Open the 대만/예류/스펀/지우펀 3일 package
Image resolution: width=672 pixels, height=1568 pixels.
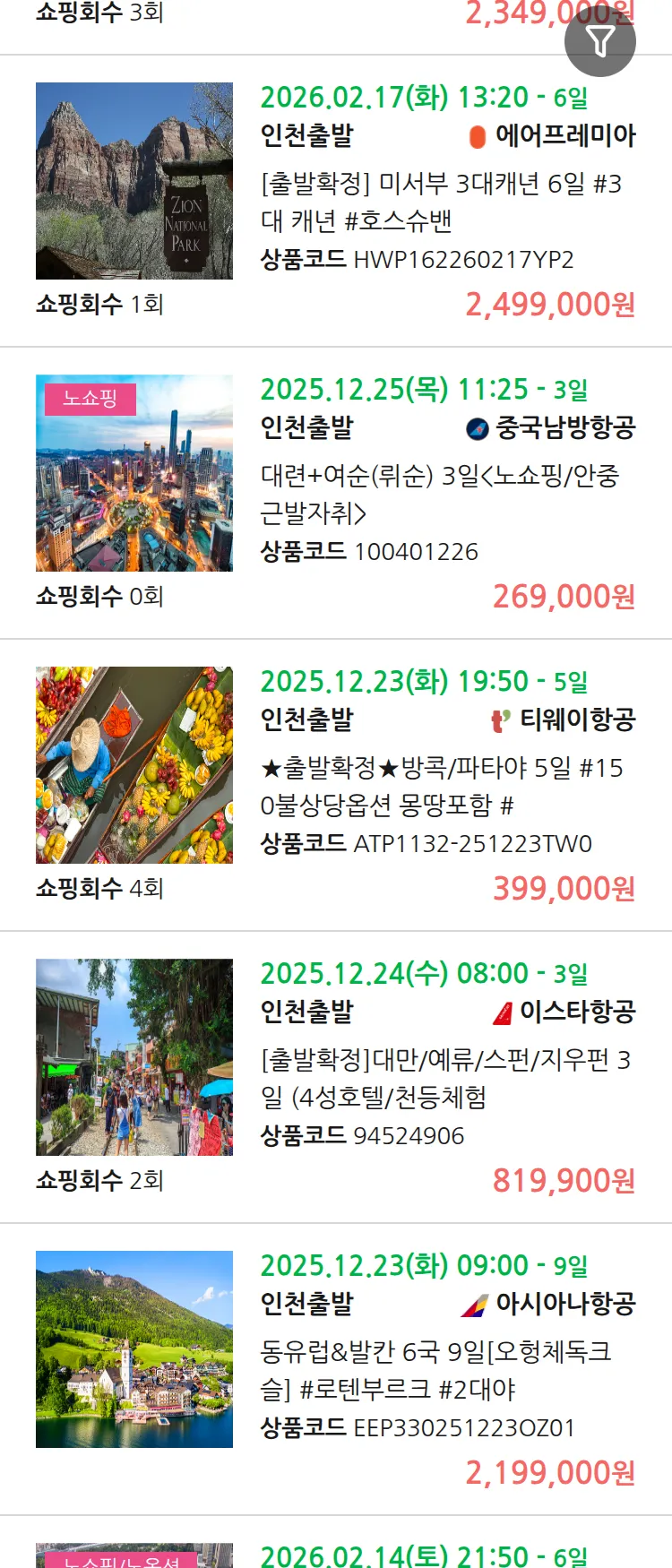coord(444,1078)
